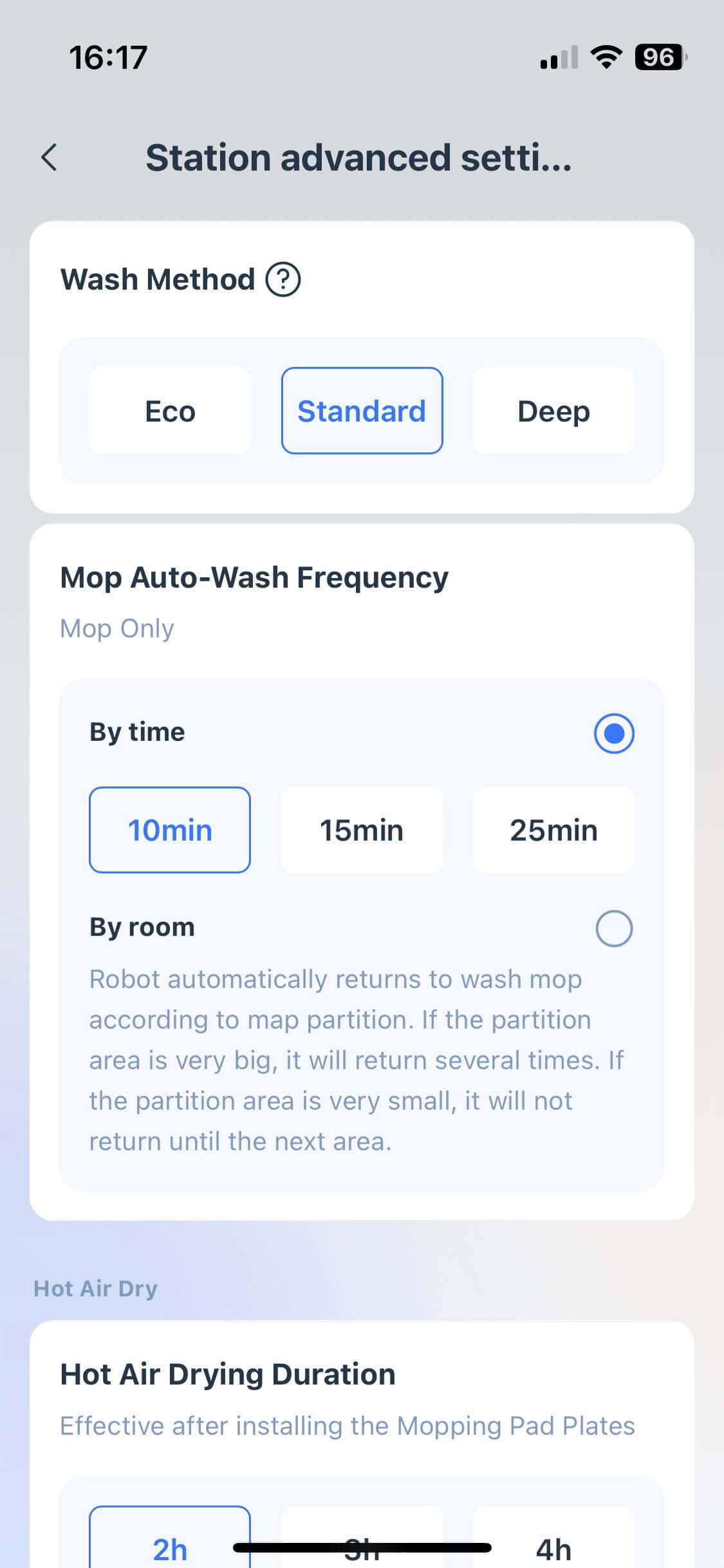Choose 2h hot air drying duration
Screen dimensions: 724x1568
coord(170,1537)
